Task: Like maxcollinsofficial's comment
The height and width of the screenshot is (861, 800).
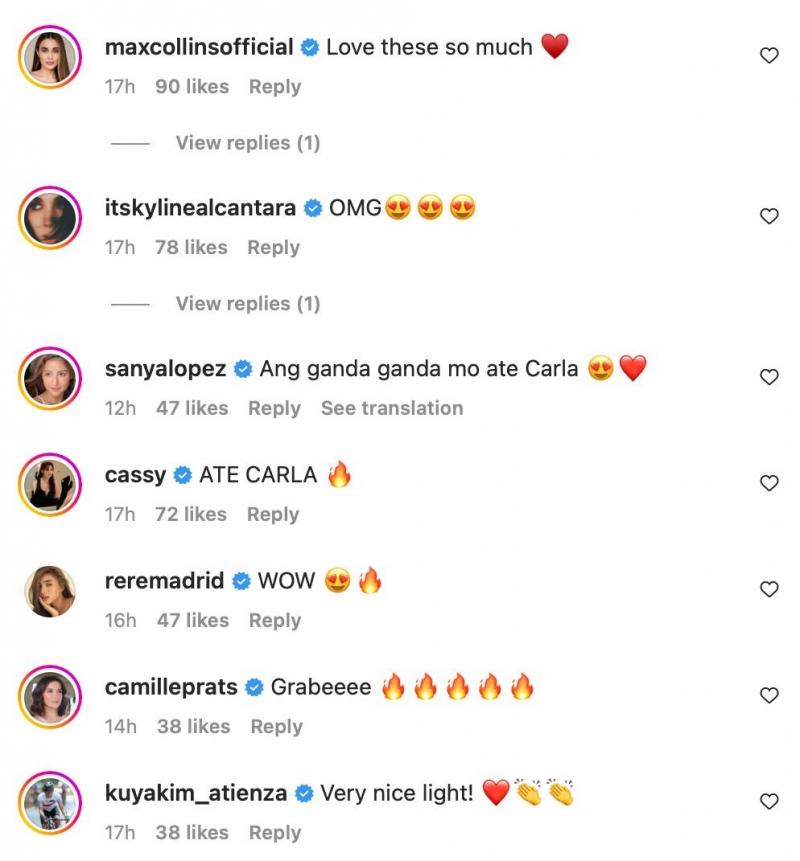Action: click(769, 56)
